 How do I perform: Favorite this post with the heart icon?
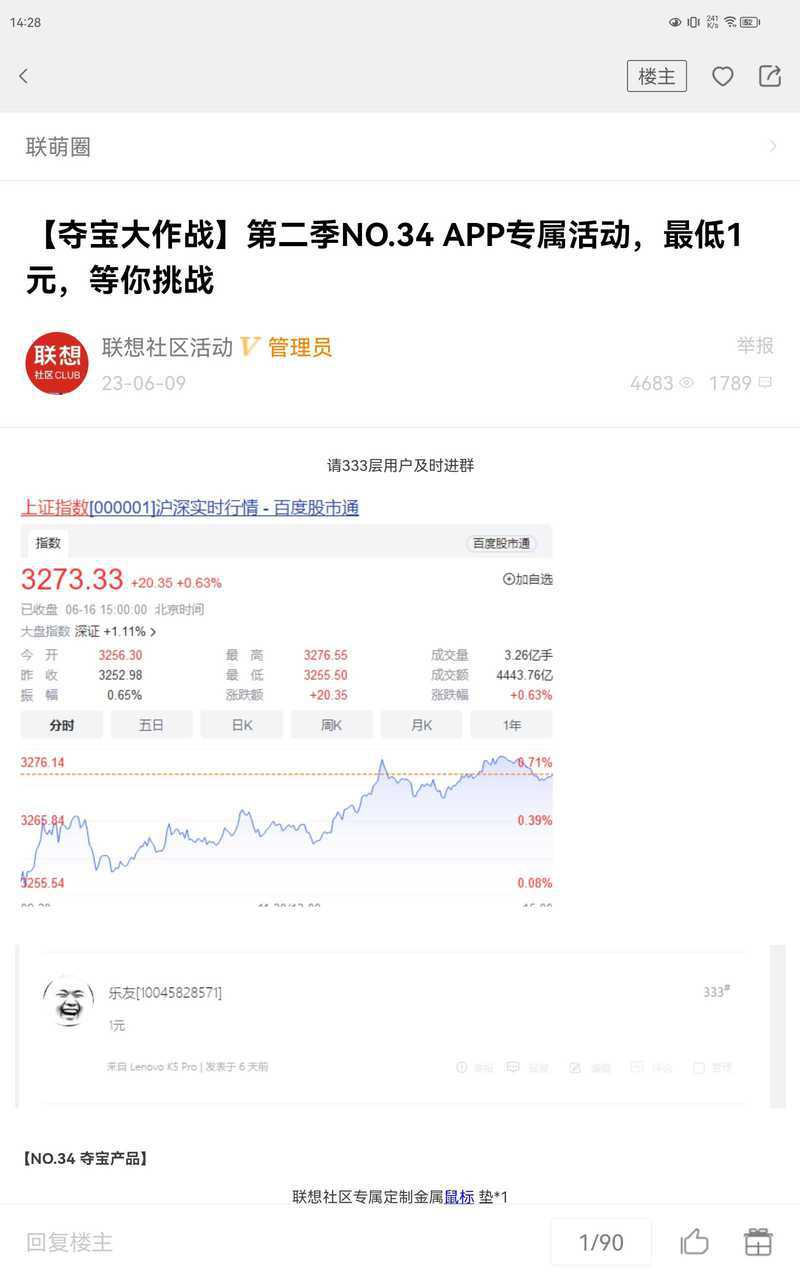click(722, 76)
